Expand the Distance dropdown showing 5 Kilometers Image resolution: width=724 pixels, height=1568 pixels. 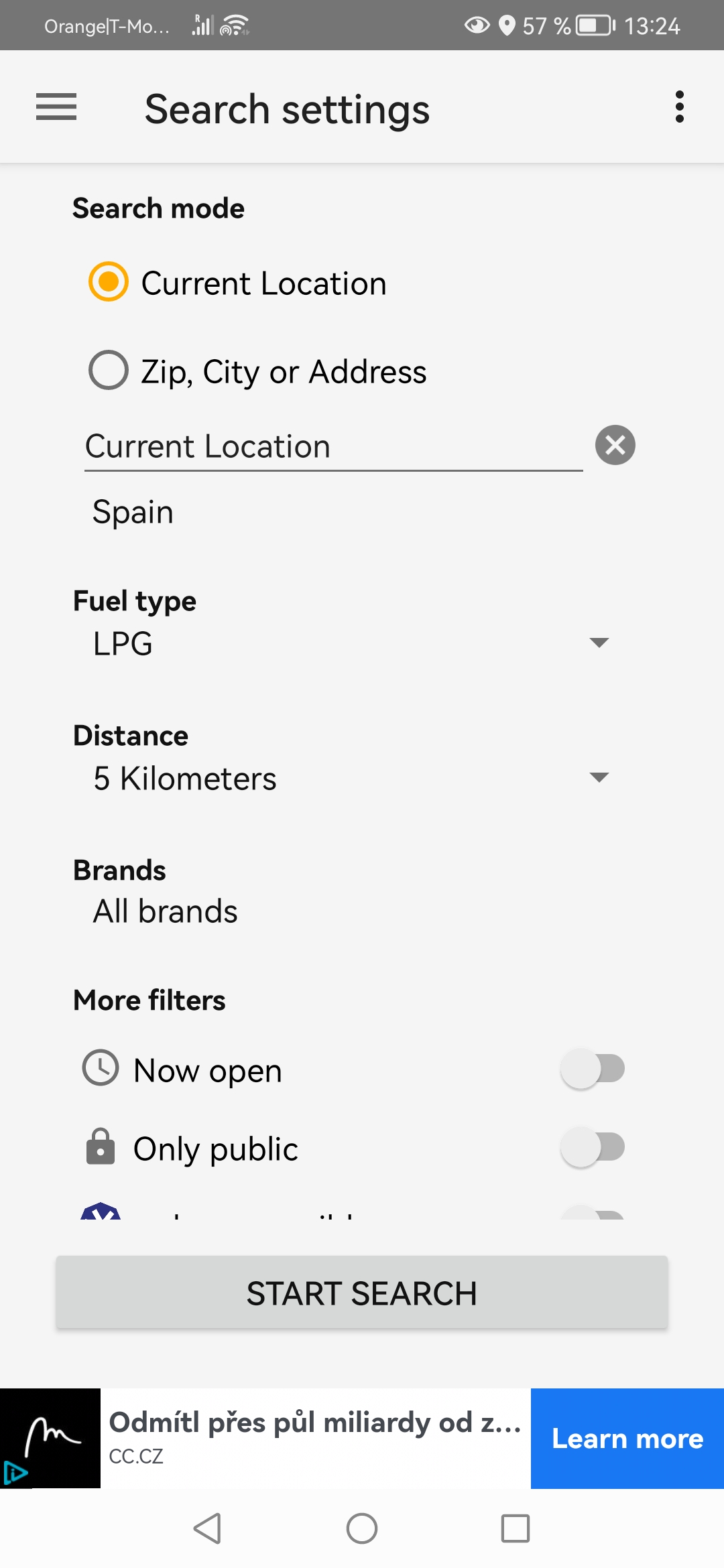coord(351,778)
